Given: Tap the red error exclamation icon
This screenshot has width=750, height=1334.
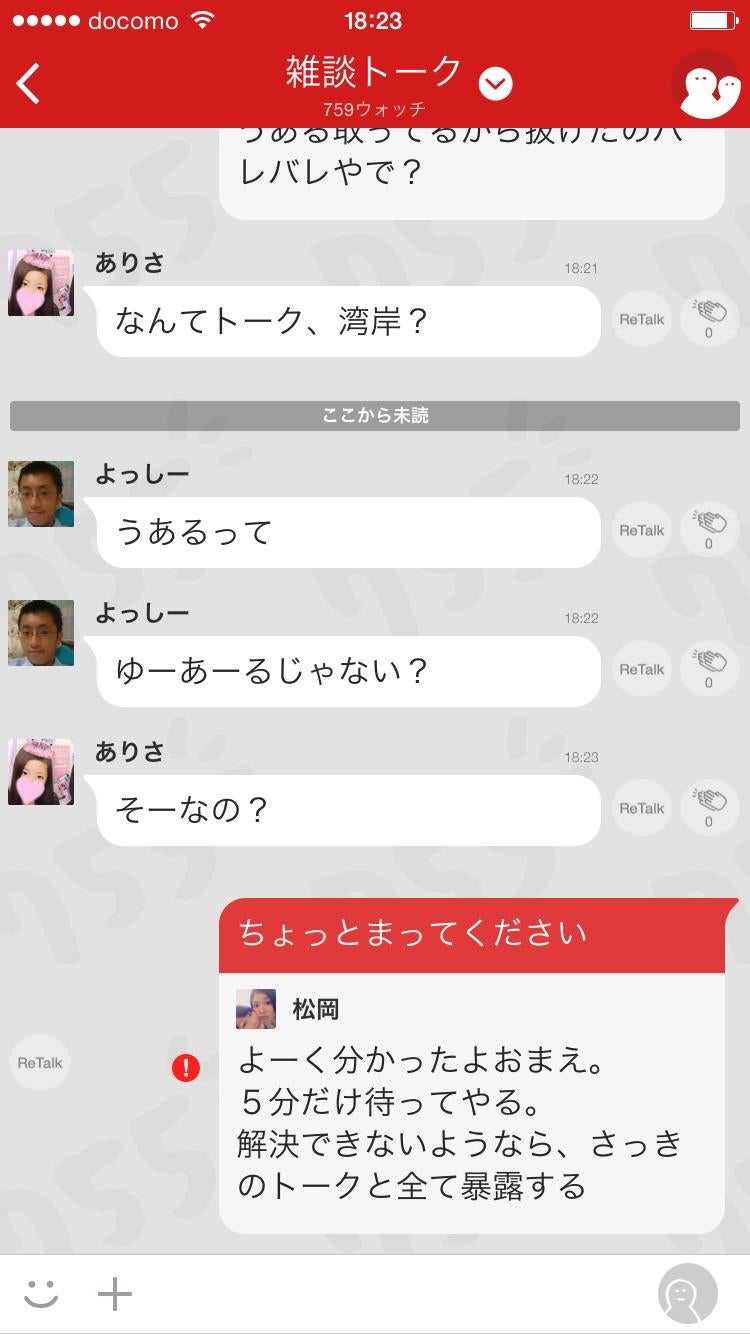Looking at the screenshot, I should click(x=185, y=1068).
